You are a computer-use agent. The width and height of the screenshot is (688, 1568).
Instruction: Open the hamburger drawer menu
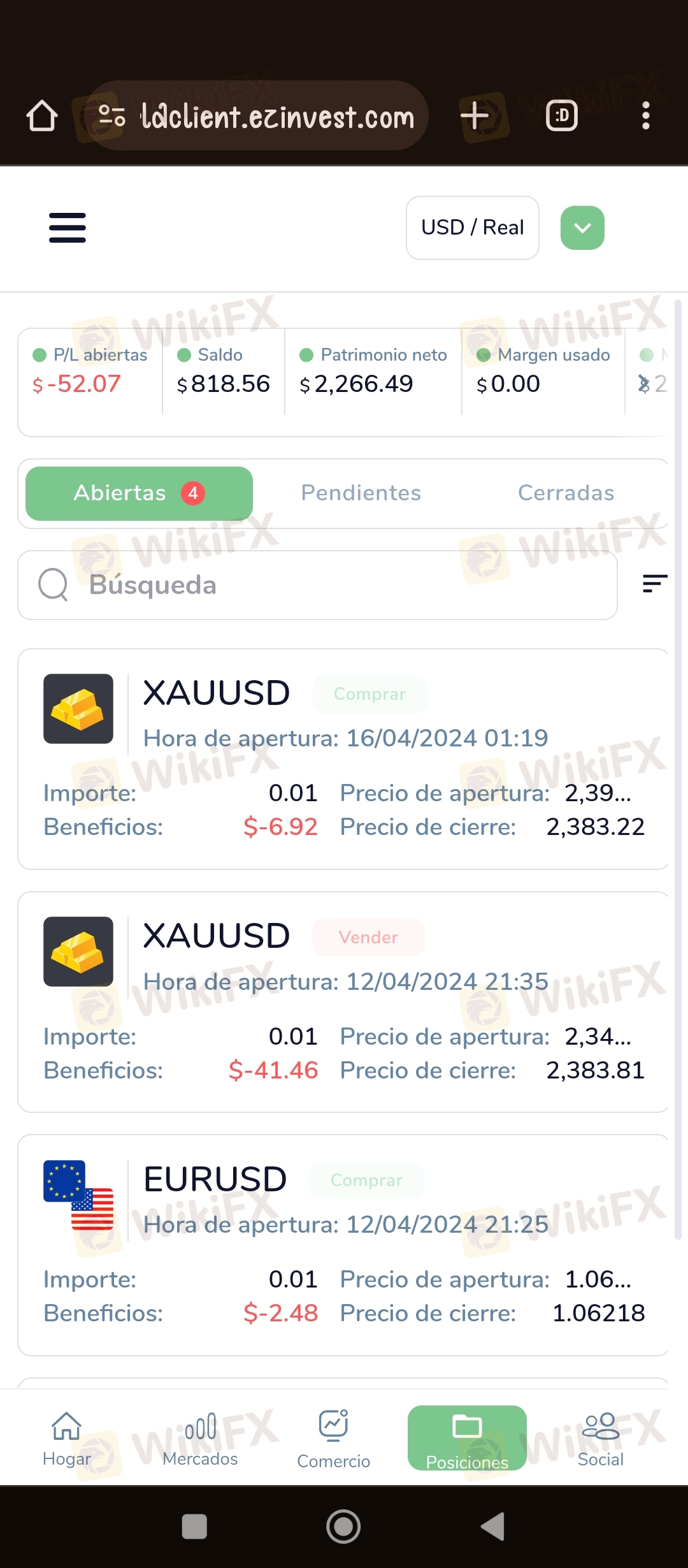pyautogui.click(x=68, y=228)
